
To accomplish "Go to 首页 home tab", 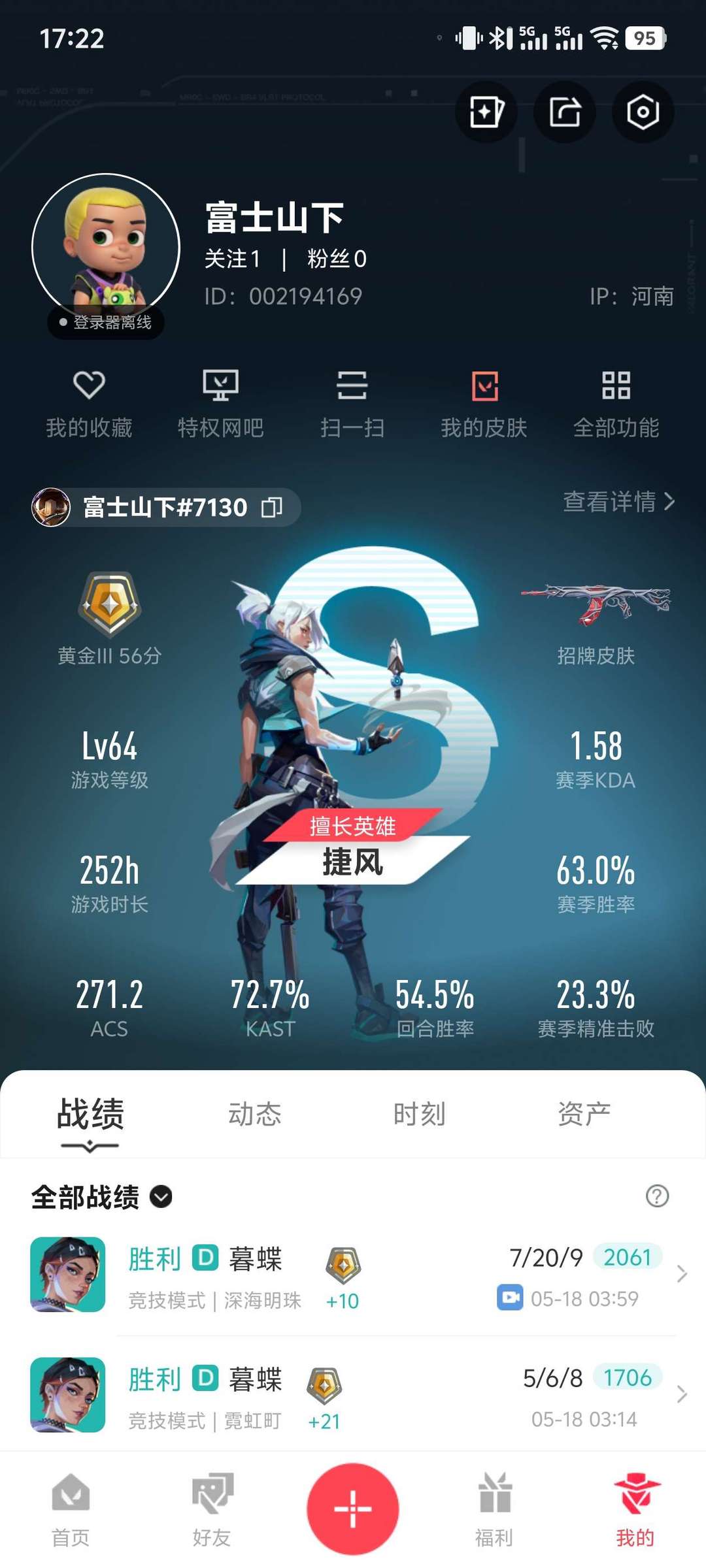I will click(71, 1509).
